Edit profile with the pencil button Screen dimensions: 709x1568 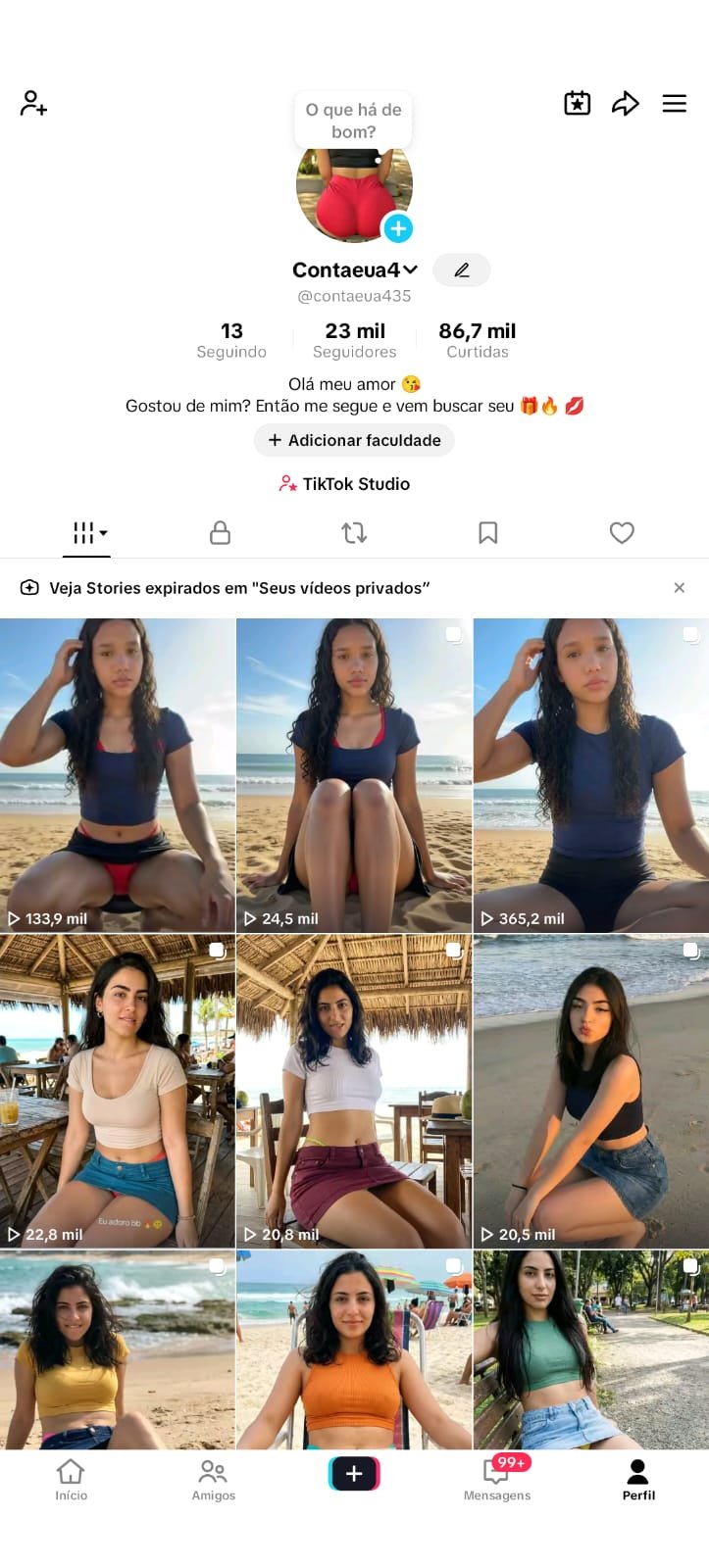click(461, 269)
